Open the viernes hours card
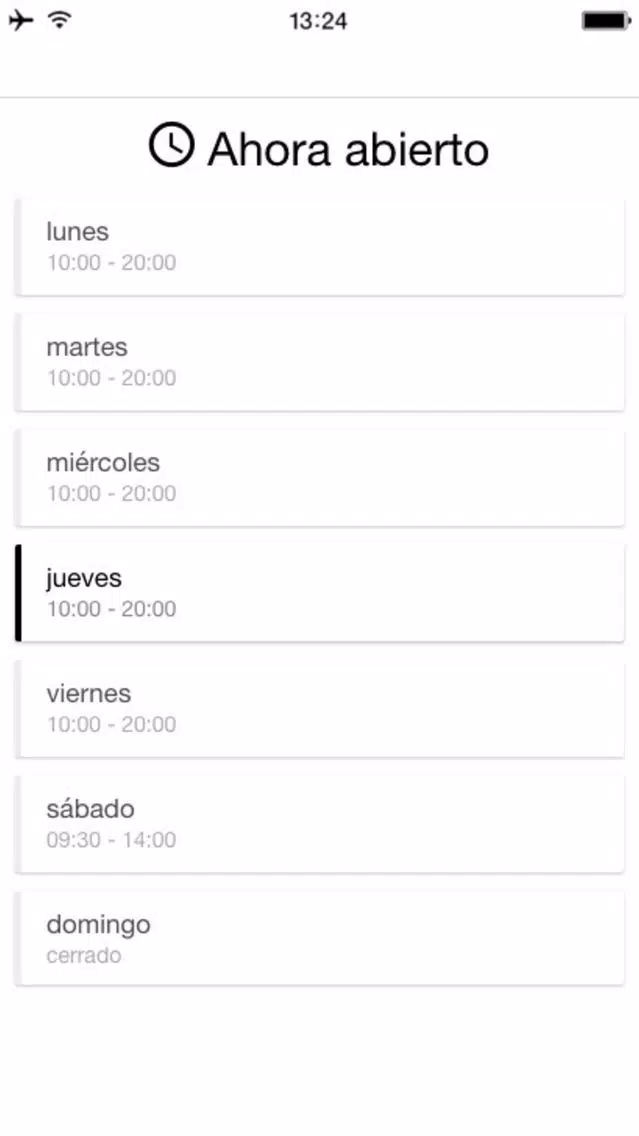This screenshot has width=639, height=1136. [x=320, y=709]
